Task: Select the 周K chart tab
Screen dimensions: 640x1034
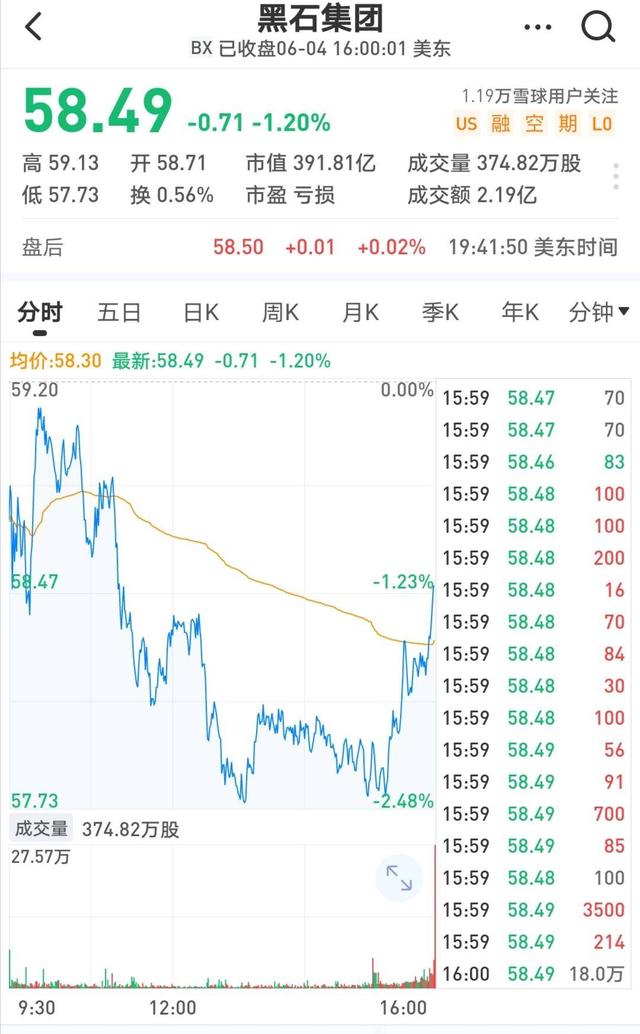Action: click(x=280, y=313)
